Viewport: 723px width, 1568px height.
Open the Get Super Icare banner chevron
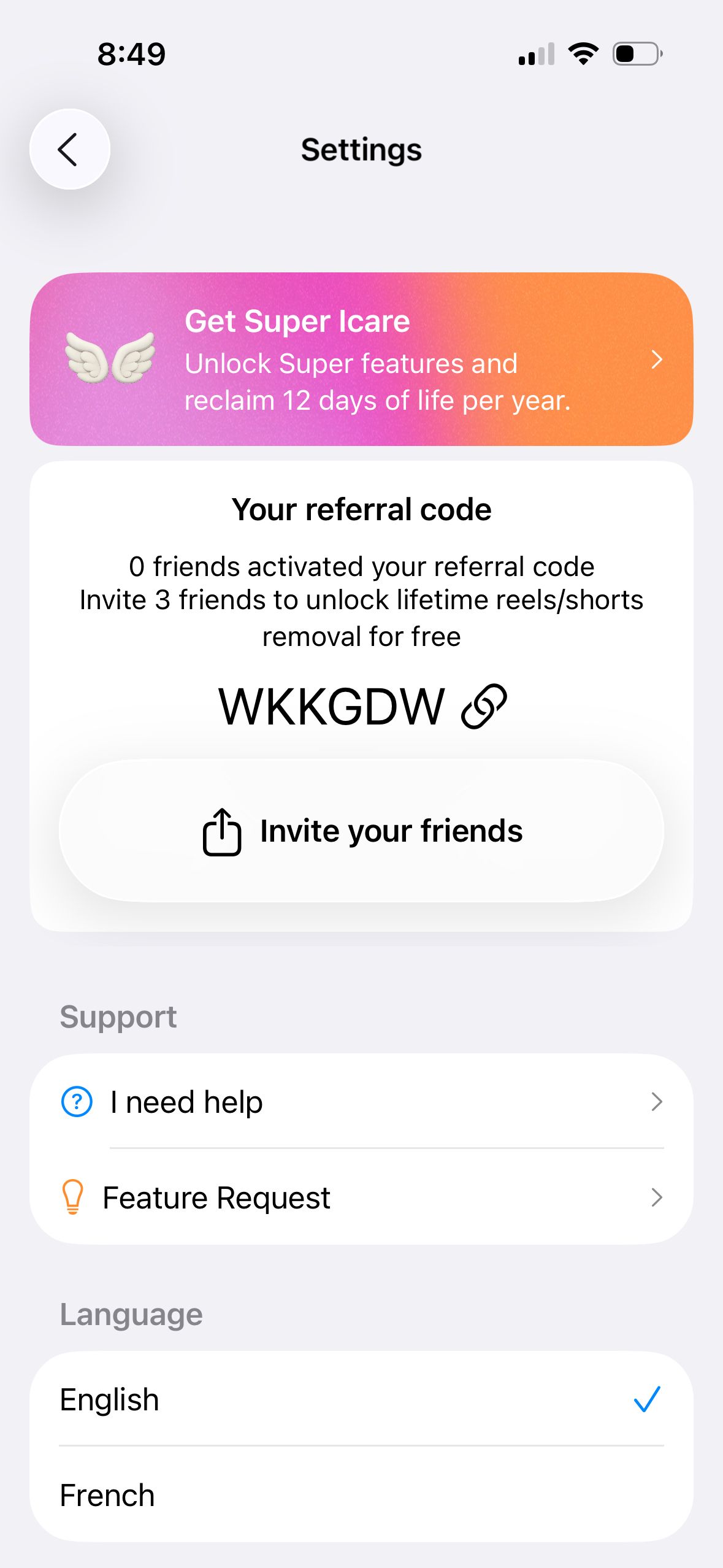coord(657,359)
